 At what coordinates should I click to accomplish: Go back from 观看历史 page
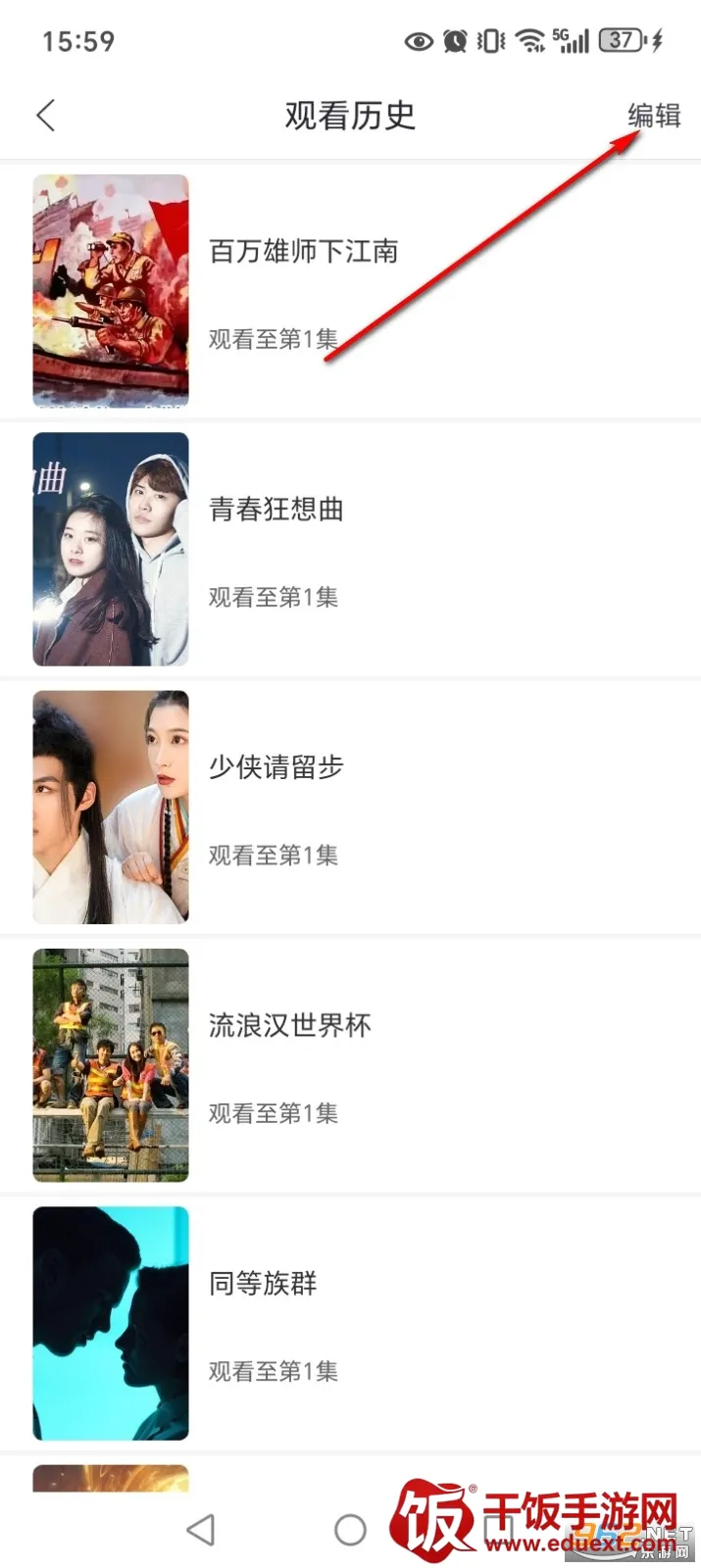45,116
